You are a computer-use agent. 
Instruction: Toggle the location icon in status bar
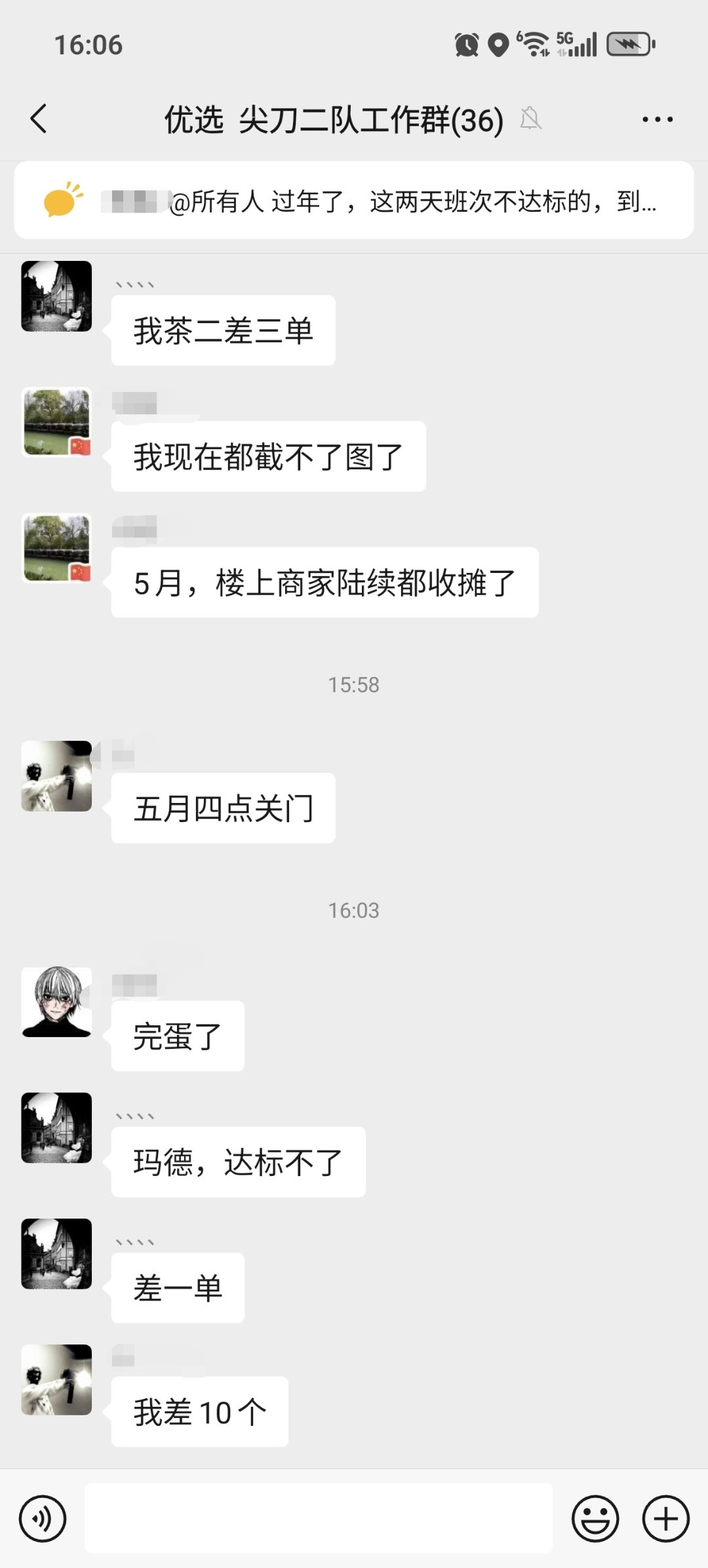pyautogui.click(x=497, y=43)
